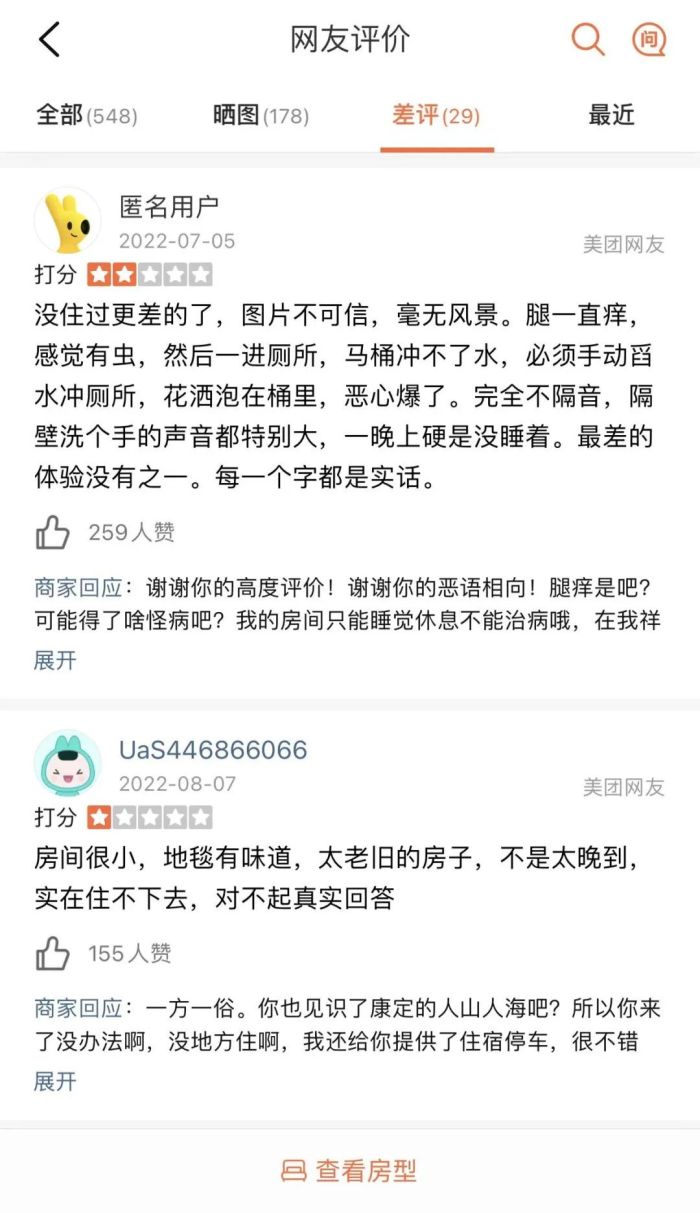Switch to the 晒图 (178) tab
This screenshot has height=1213, width=700.
pyautogui.click(x=261, y=115)
